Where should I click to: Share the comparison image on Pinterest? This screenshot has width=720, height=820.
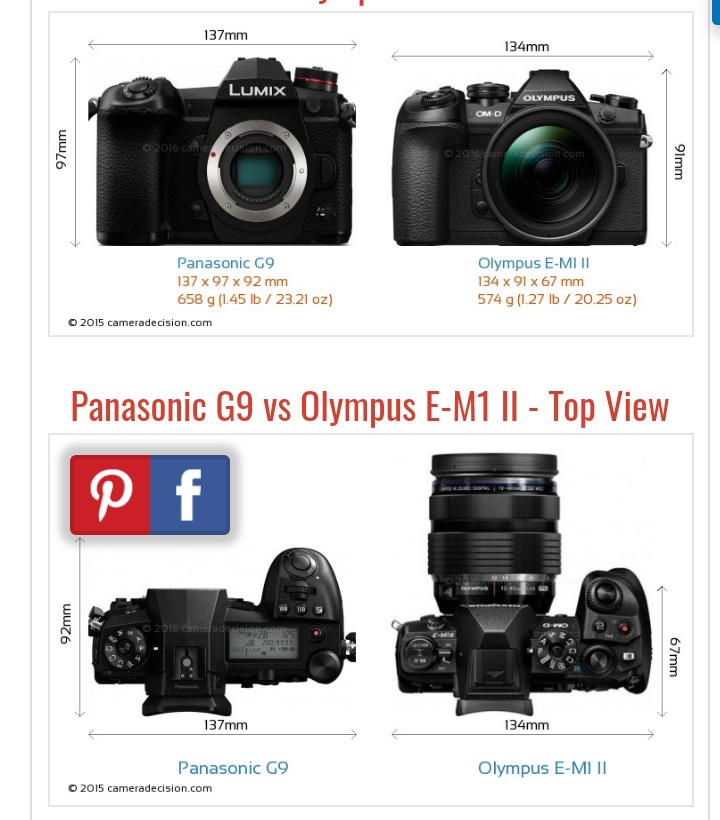click(110, 495)
